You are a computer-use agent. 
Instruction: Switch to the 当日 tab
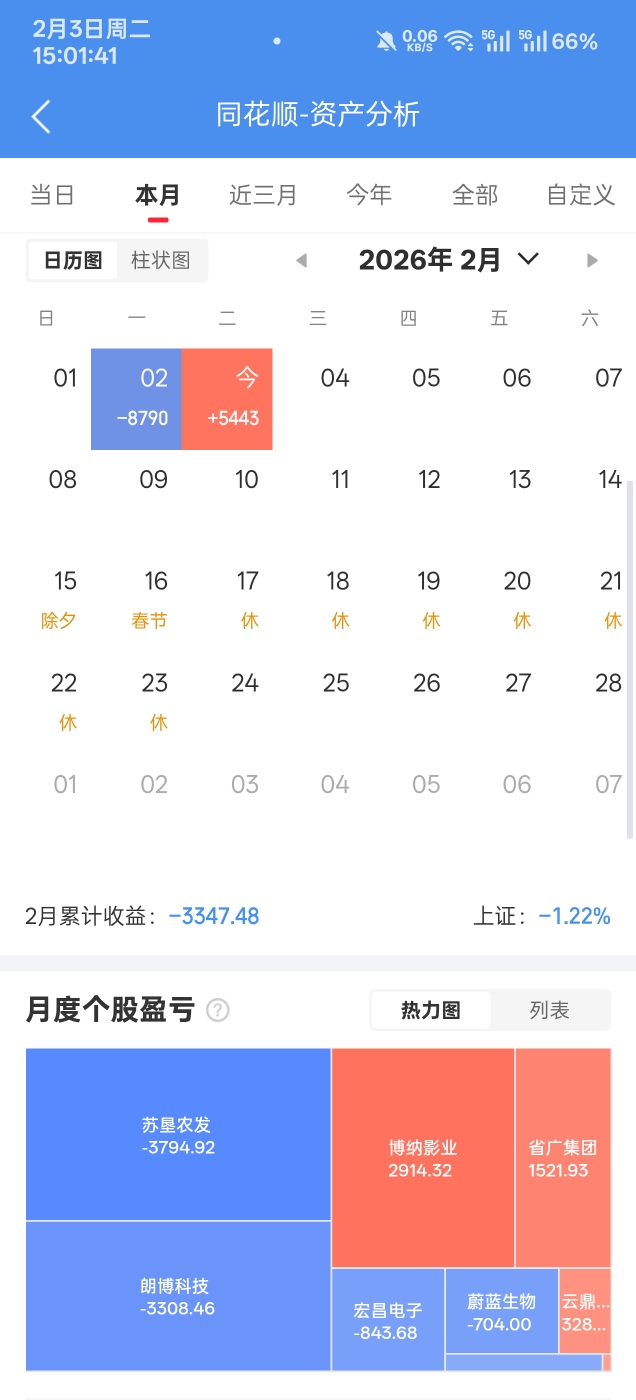tap(52, 195)
